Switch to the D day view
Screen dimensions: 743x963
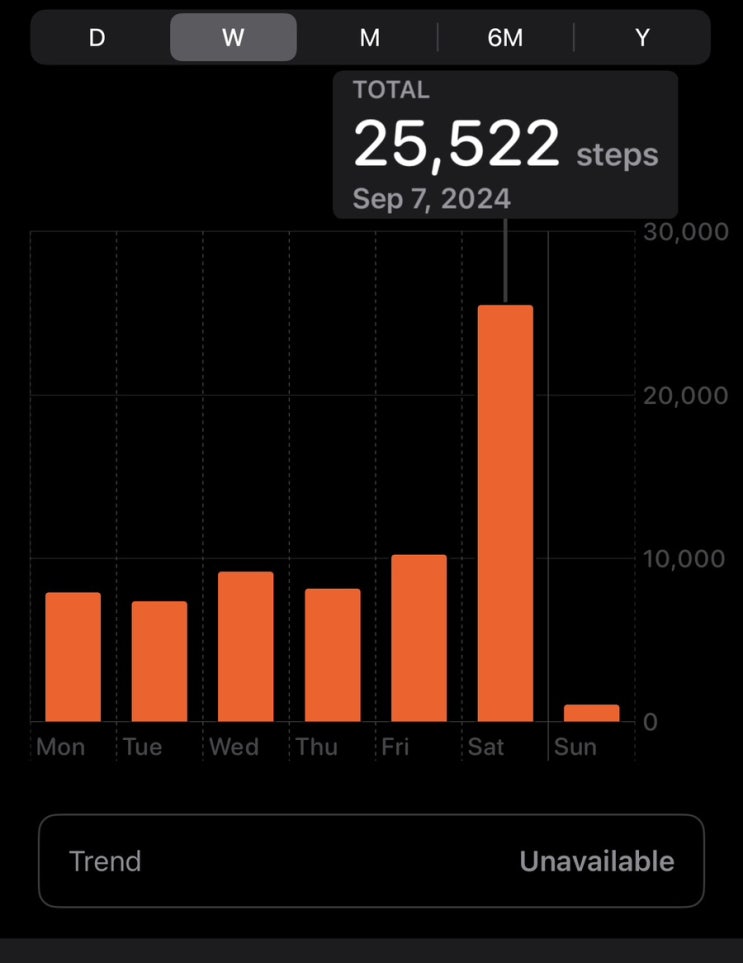pos(97,38)
